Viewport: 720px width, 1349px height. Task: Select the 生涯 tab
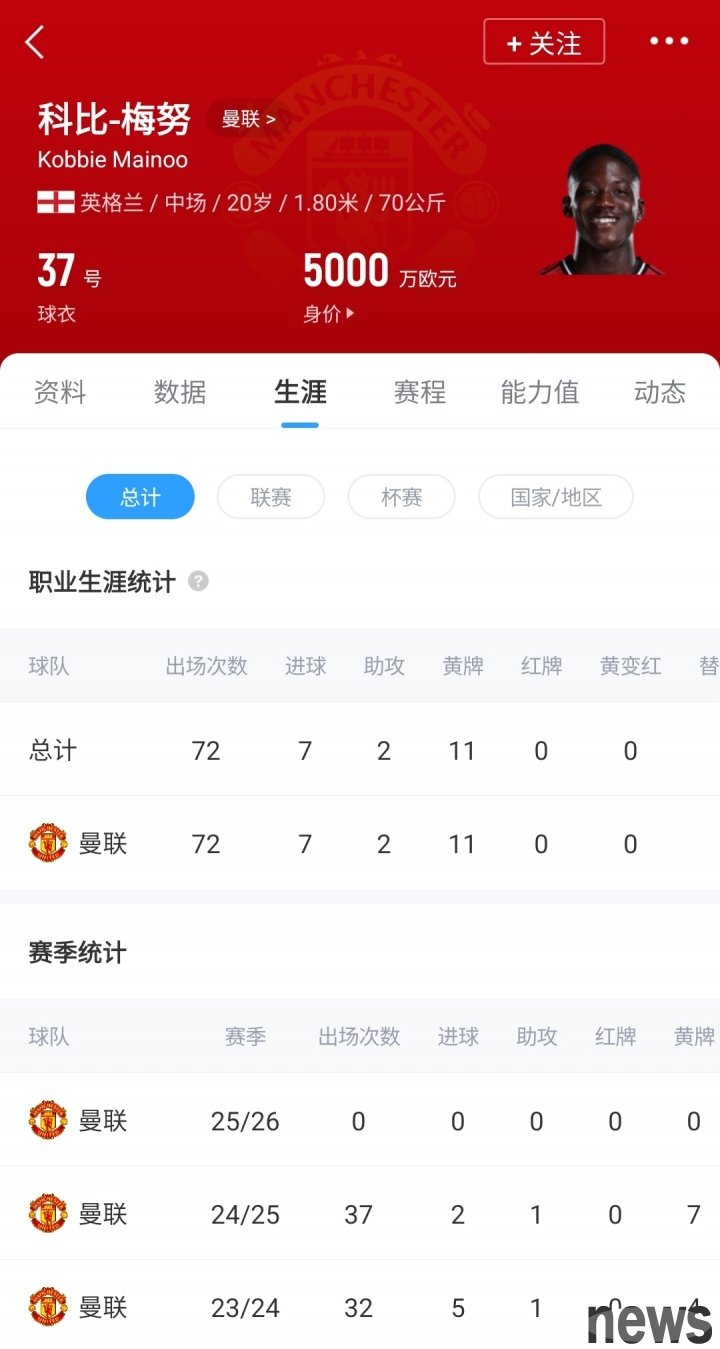[300, 392]
